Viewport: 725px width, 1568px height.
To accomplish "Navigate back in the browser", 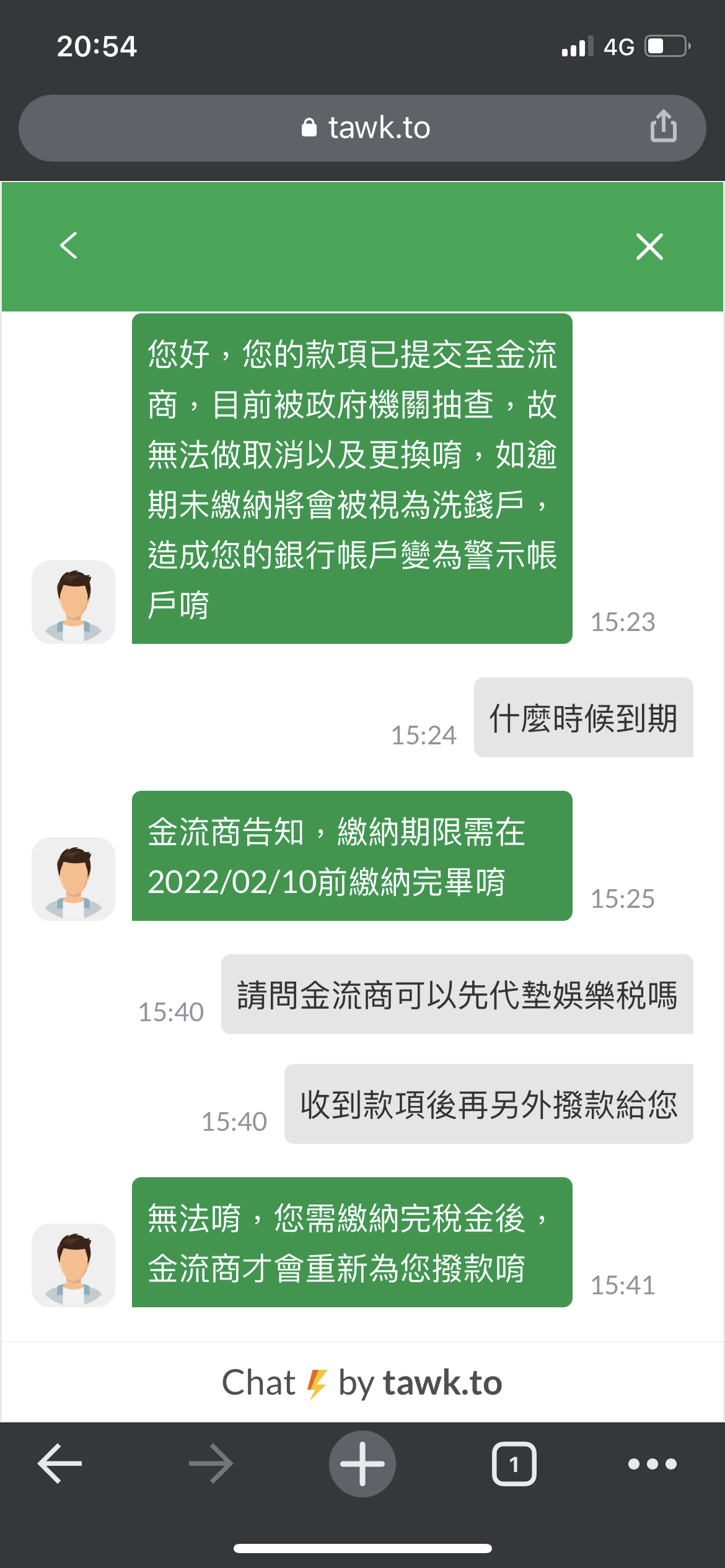I will point(60,1464).
